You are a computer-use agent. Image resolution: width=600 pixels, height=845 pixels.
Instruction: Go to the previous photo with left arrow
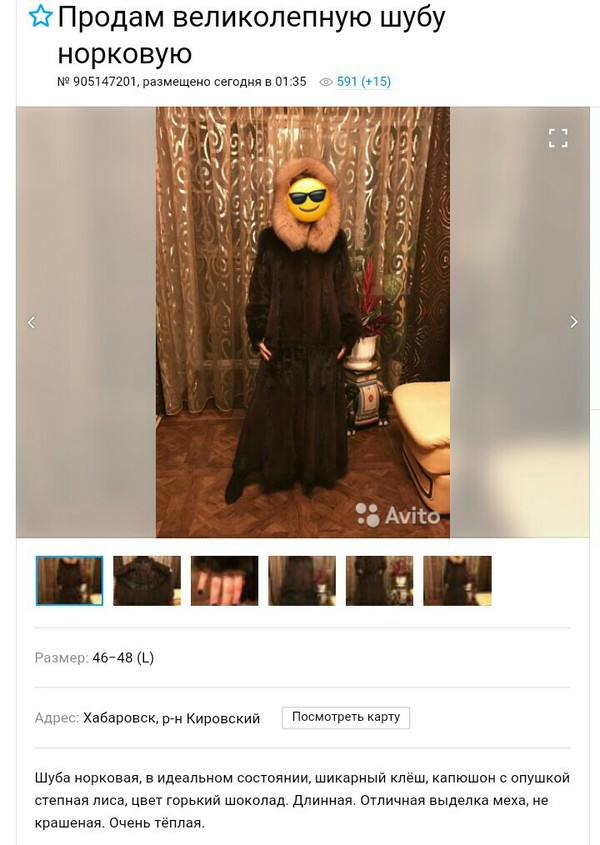tap(31, 322)
